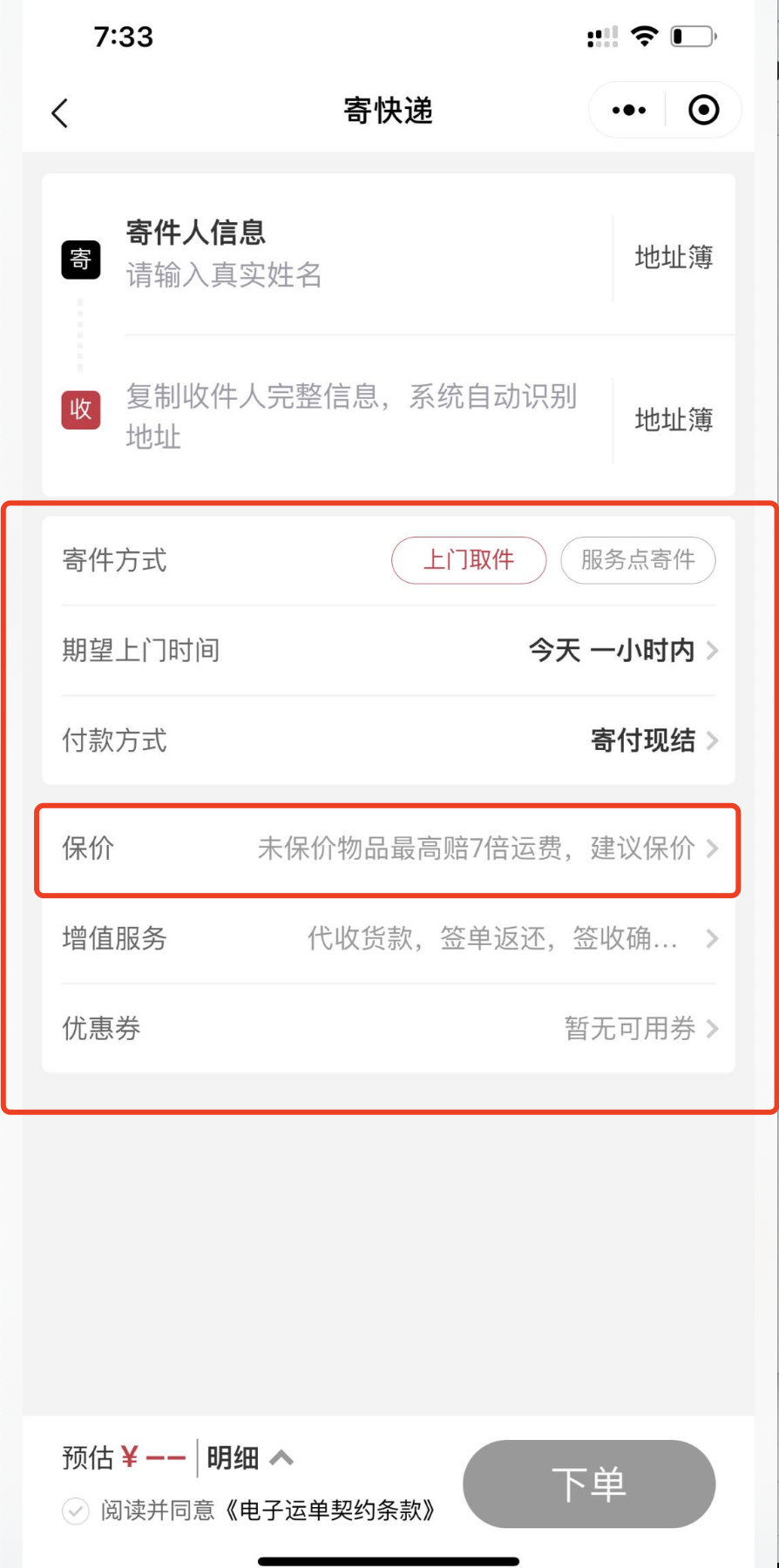
Task: Open the mini program more options menu
Action: [628, 111]
